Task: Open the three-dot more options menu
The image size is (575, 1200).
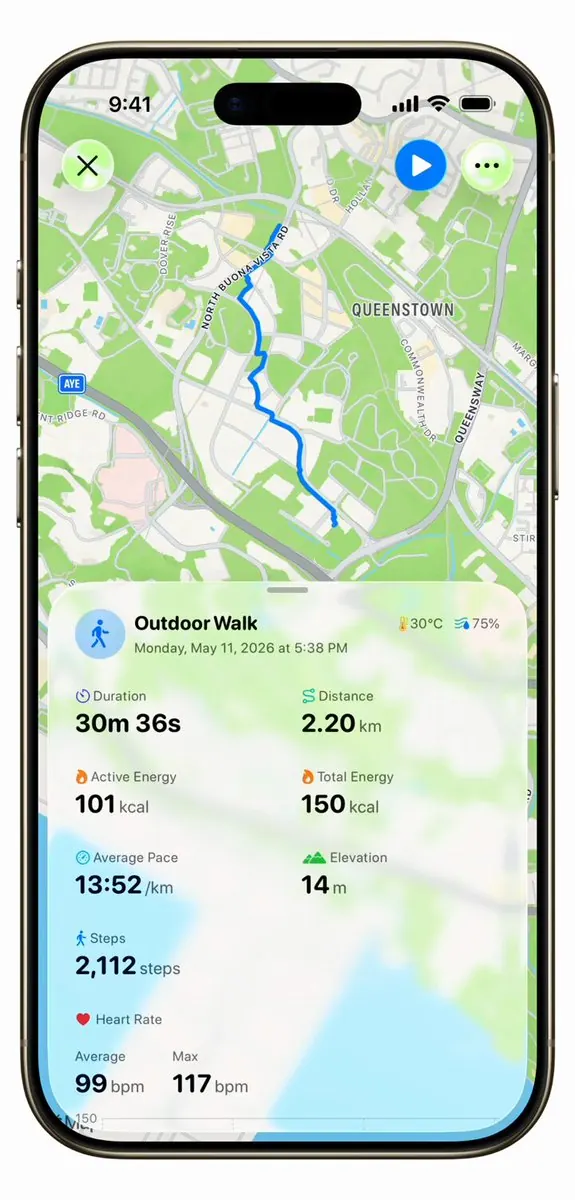Action: (x=486, y=165)
